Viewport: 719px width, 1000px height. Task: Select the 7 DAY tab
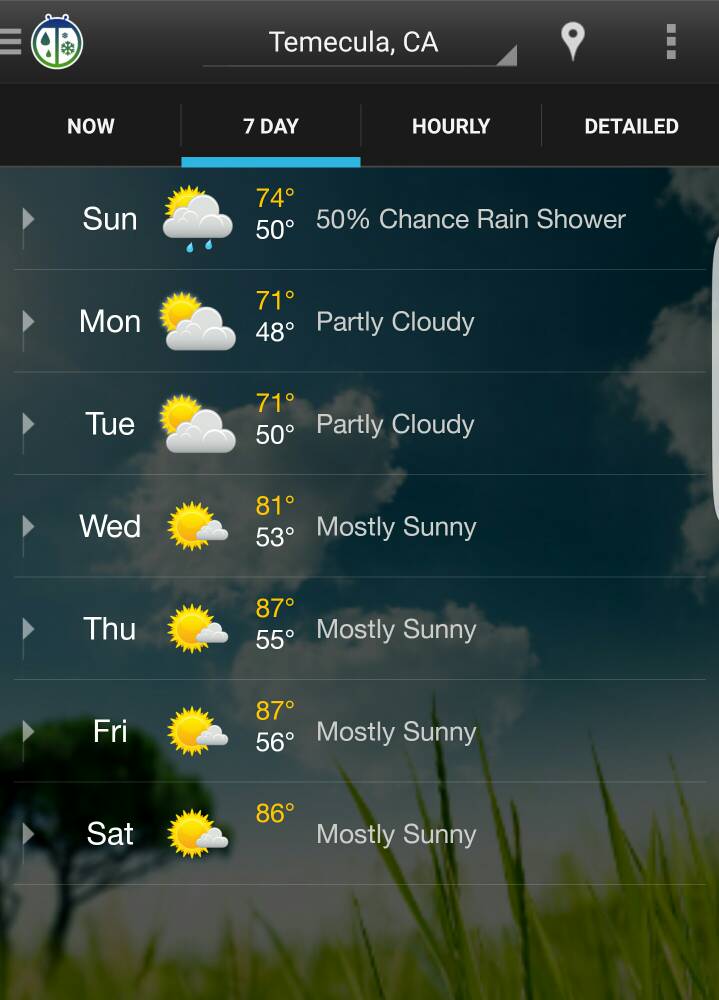coord(271,126)
